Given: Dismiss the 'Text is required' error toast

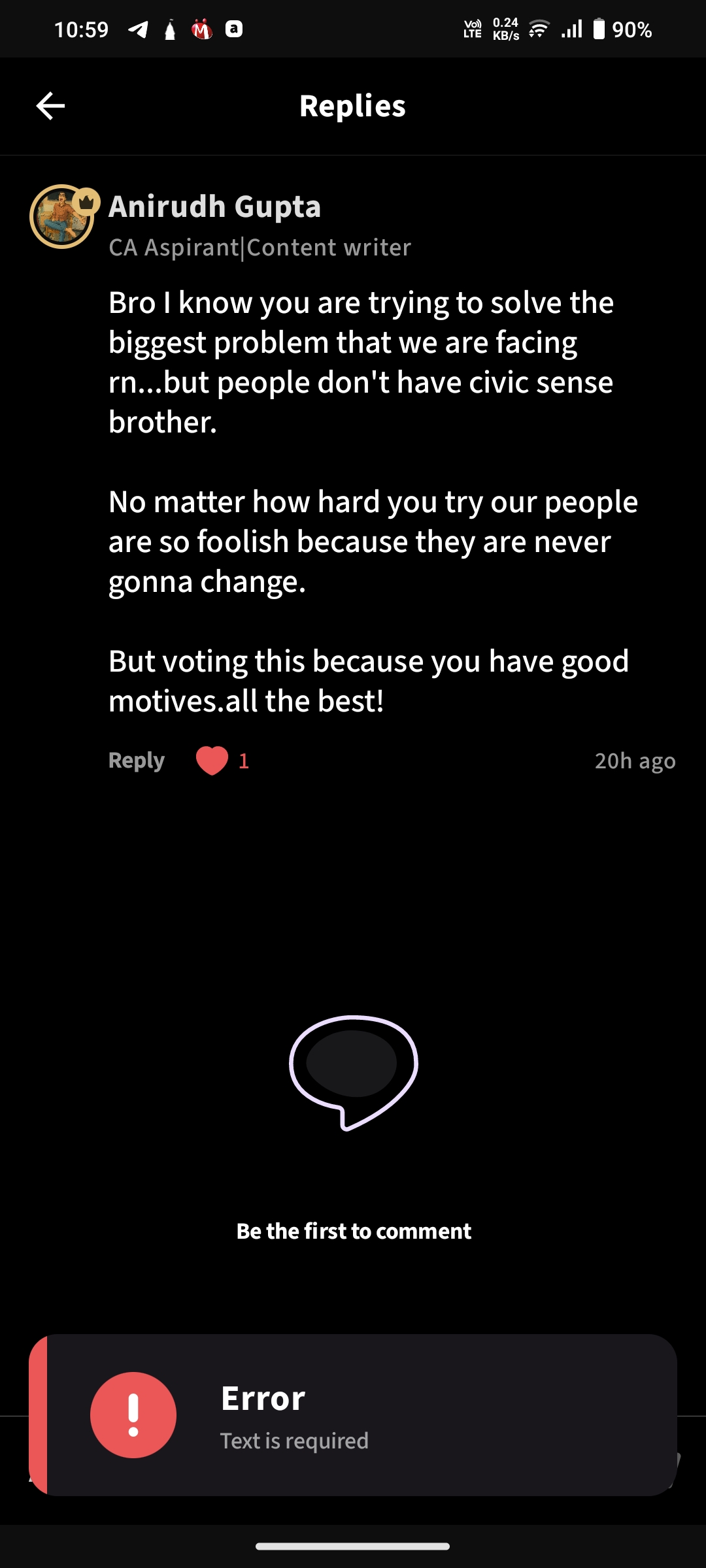Looking at the screenshot, I should (353, 1415).
